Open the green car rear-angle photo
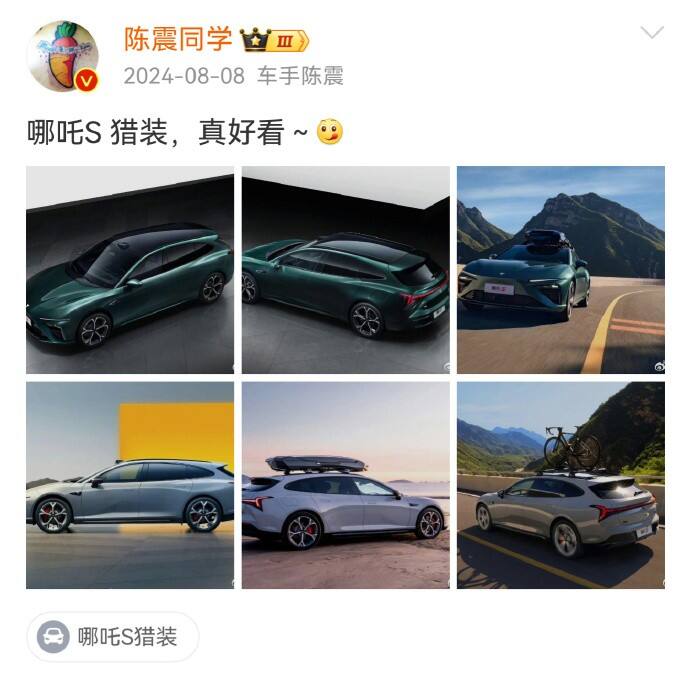The width and height of the screenshot is (690, 679). pyautogui.click(x=345, y=270)
